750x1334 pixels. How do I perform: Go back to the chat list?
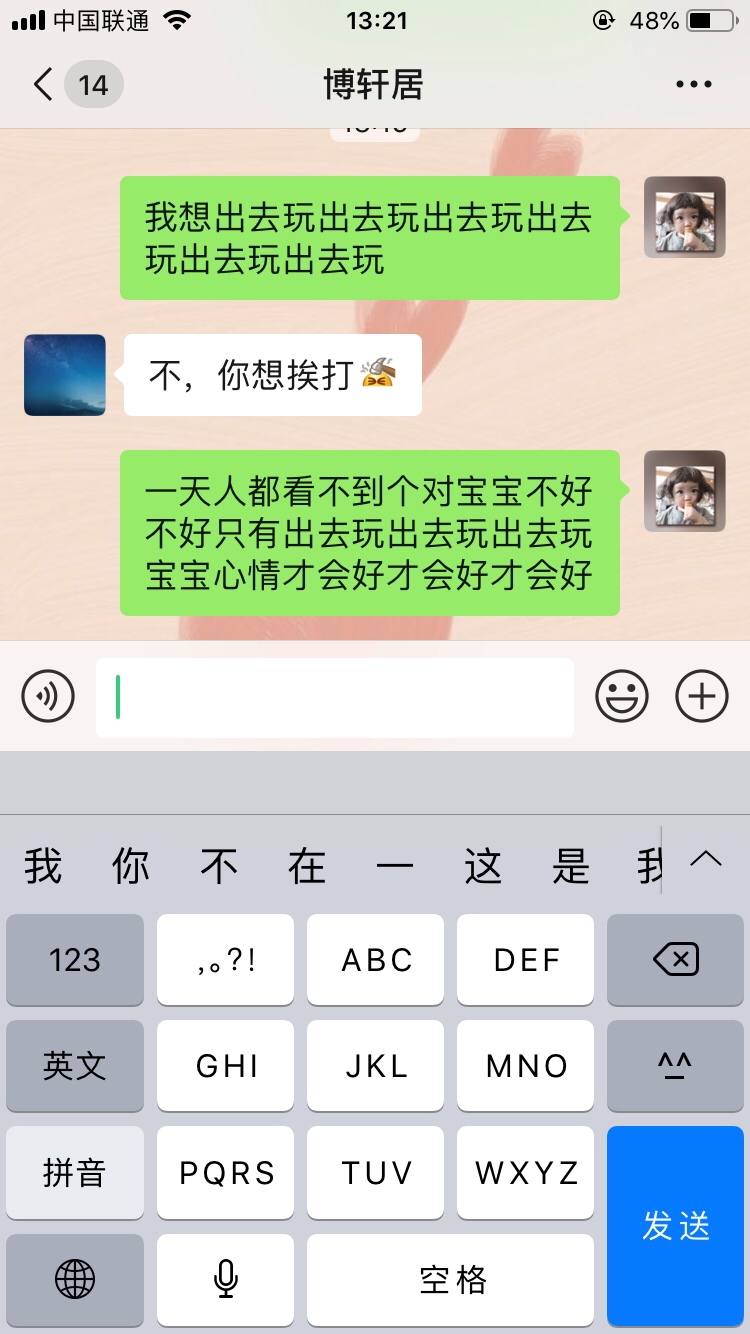[44, 84]
